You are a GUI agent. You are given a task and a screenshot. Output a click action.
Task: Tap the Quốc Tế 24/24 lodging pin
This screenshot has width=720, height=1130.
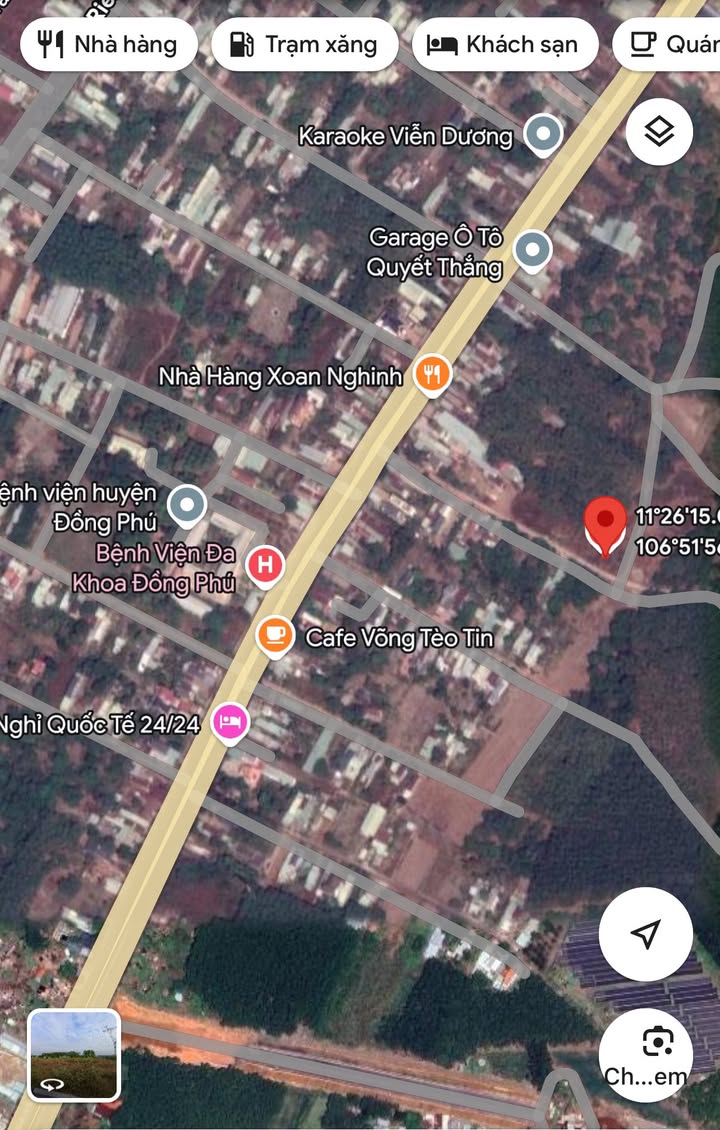click(230, 721)
